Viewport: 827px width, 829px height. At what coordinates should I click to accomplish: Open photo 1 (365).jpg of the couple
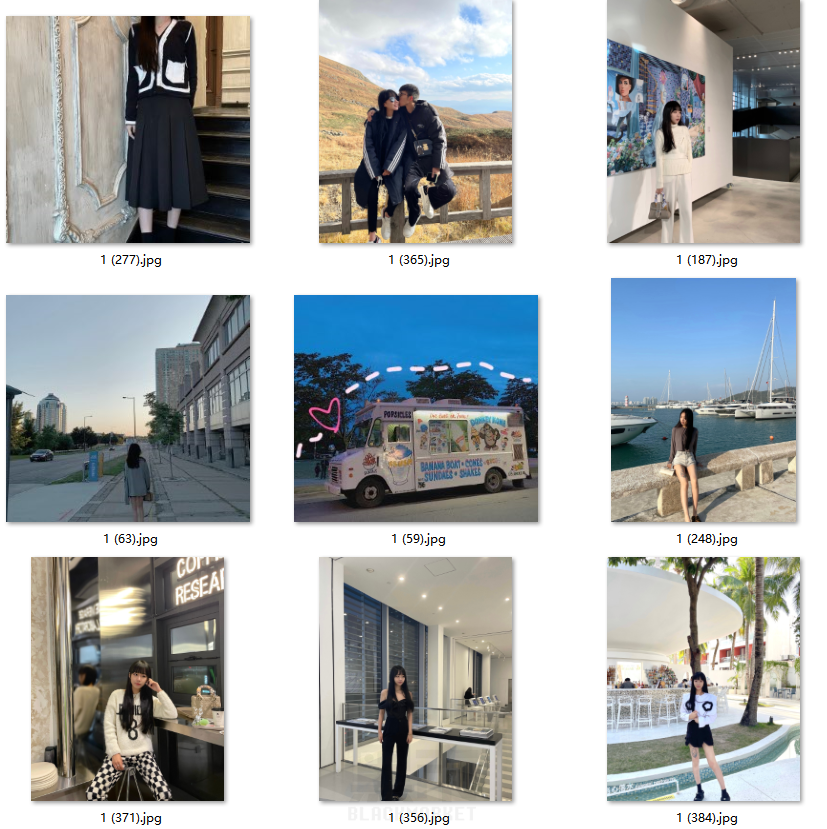(x=415, y=121)
